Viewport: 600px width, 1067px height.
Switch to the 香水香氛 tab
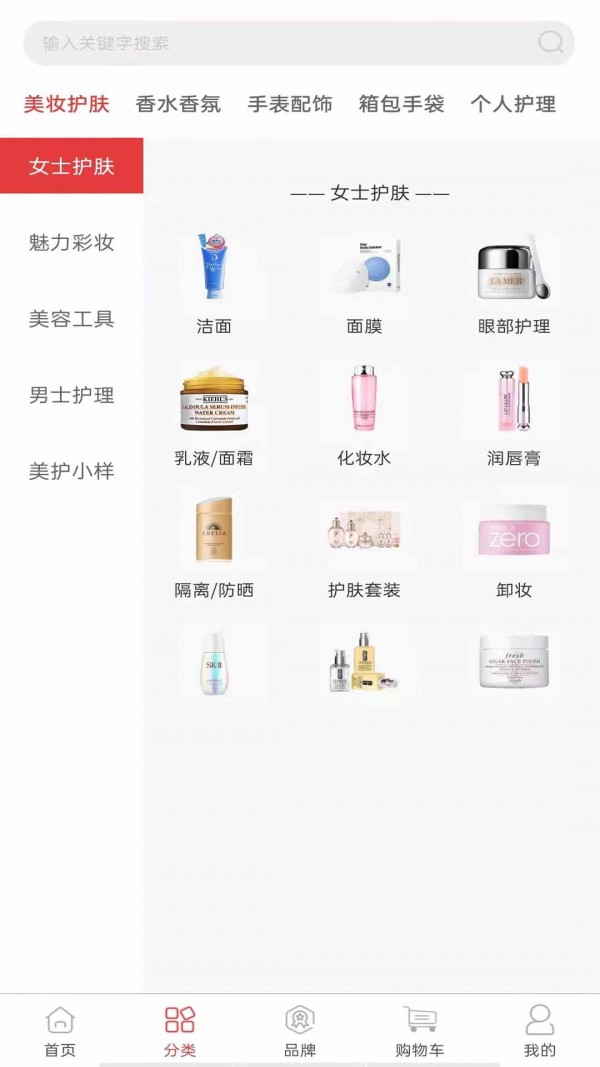coord(178,104)
